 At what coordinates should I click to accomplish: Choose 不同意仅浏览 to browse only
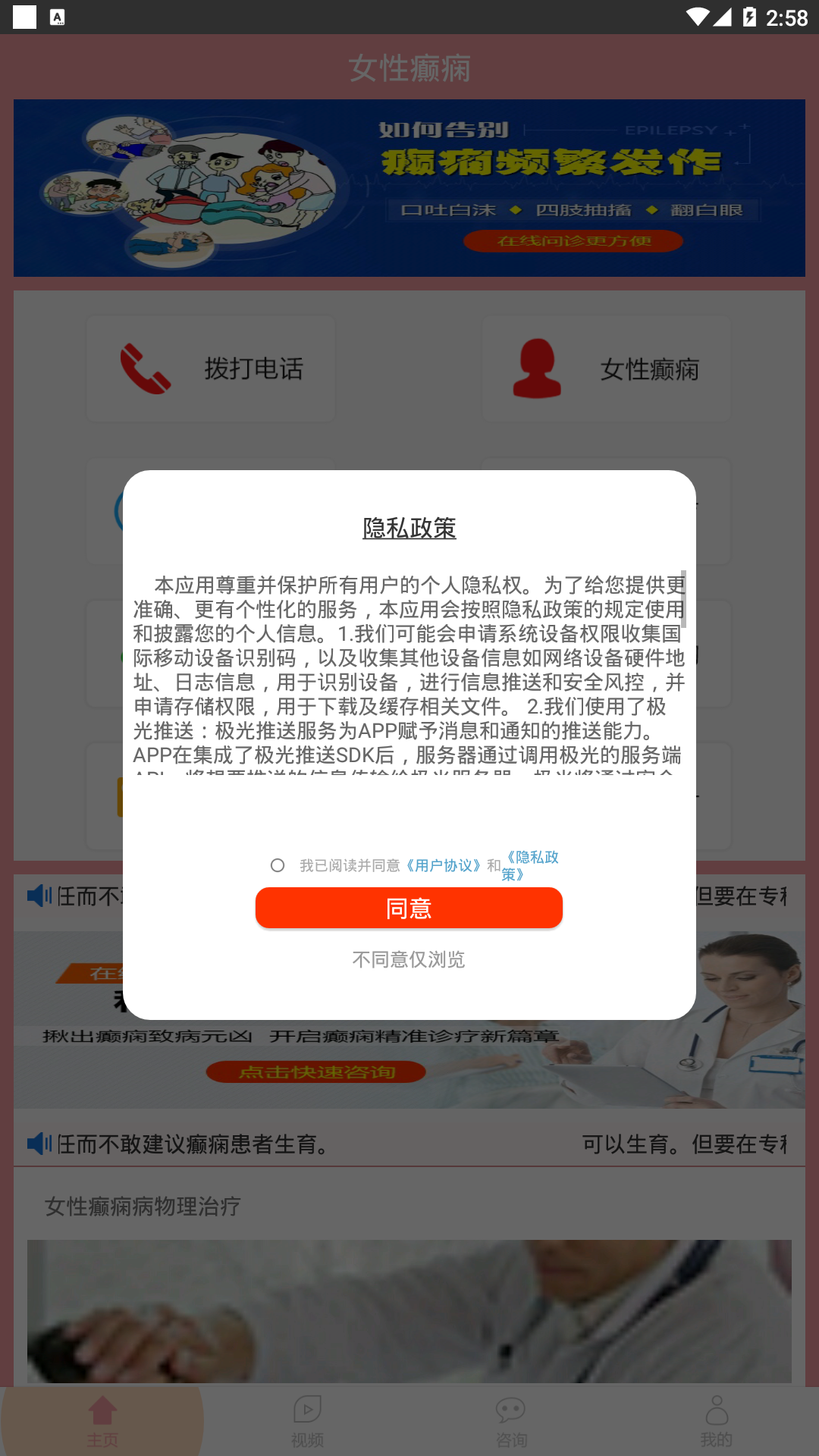pos(409,959)
